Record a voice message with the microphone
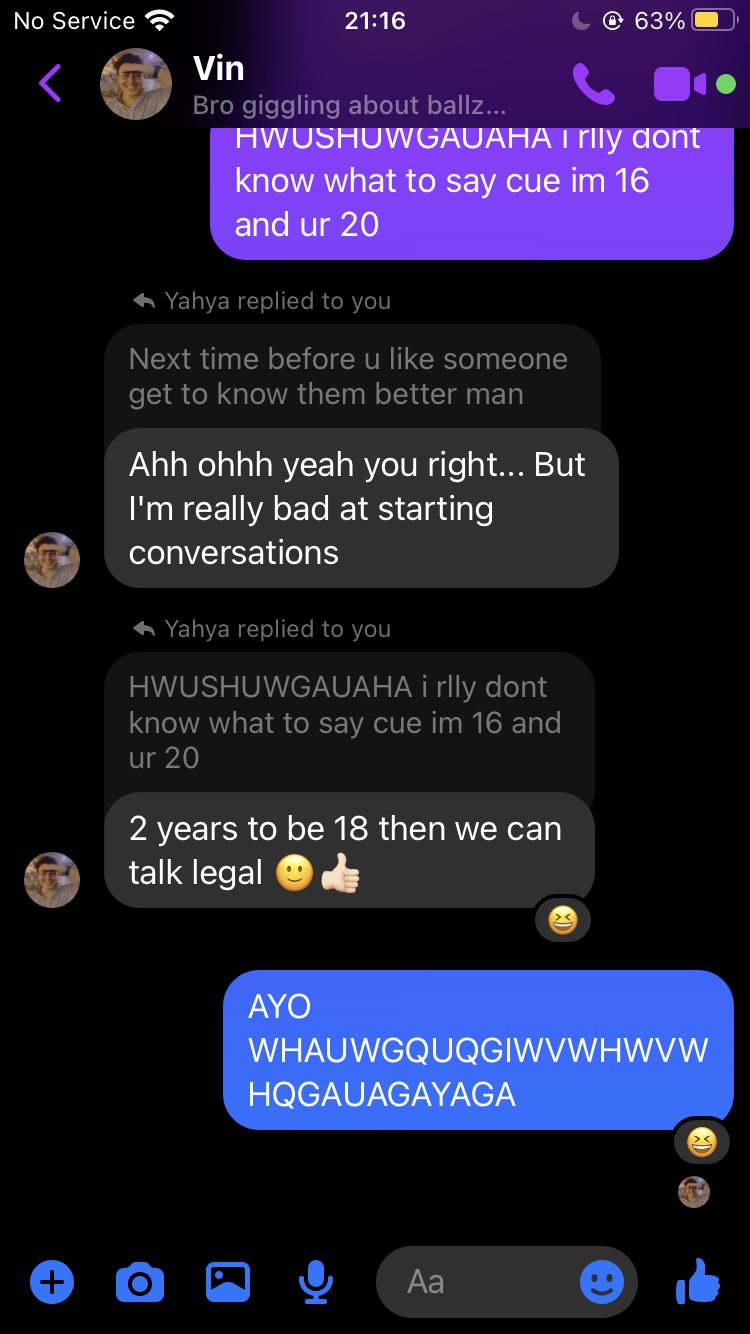 point(316,1281)
